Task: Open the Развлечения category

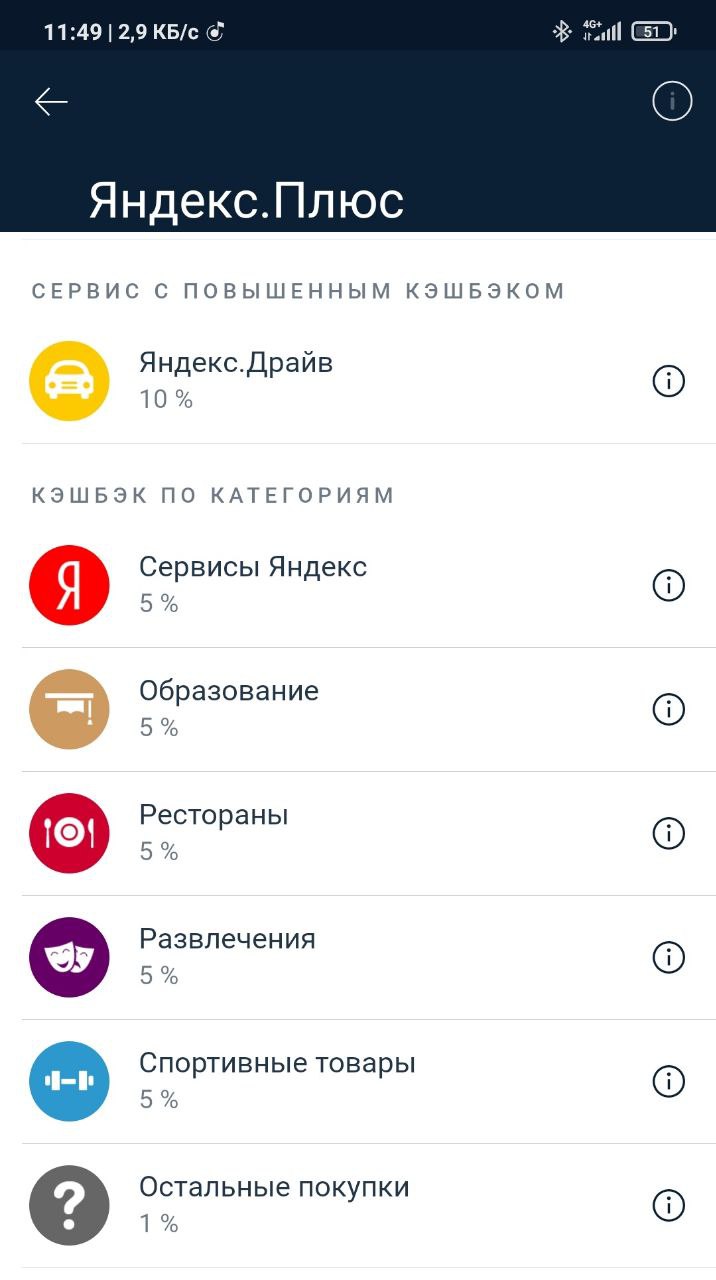Action: (358, 957)
